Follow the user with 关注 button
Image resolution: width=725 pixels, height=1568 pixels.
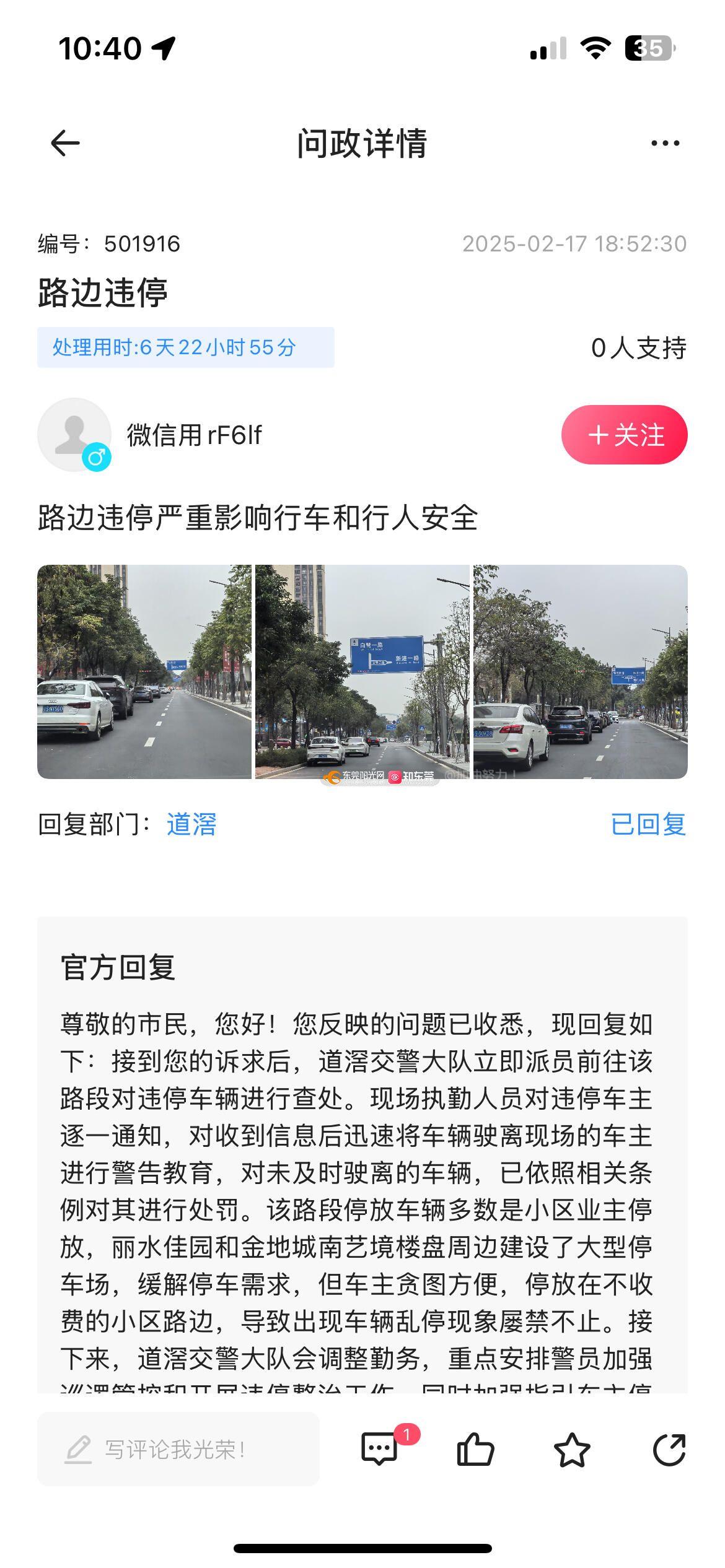(624, 435)
